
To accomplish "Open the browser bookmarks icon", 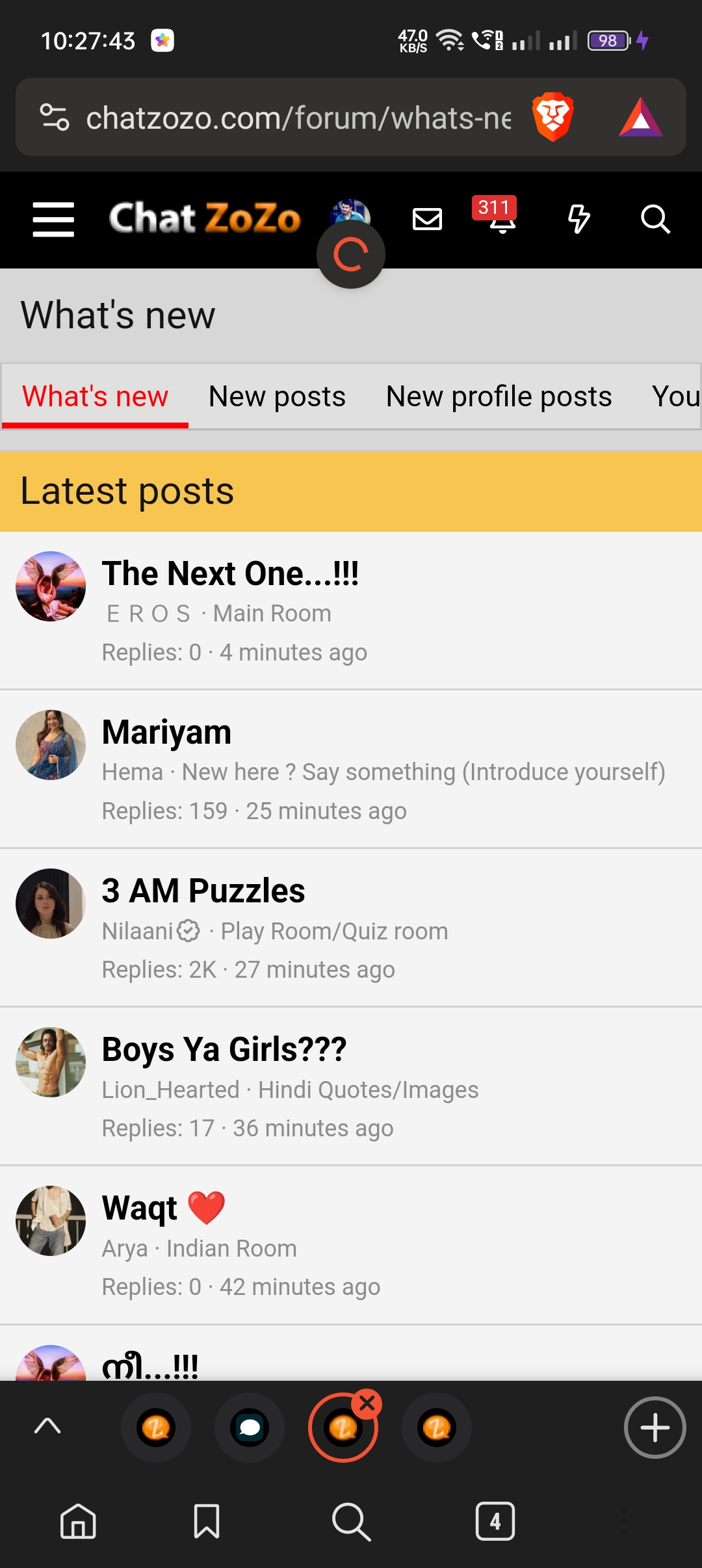I will [x=207, y=1521].
